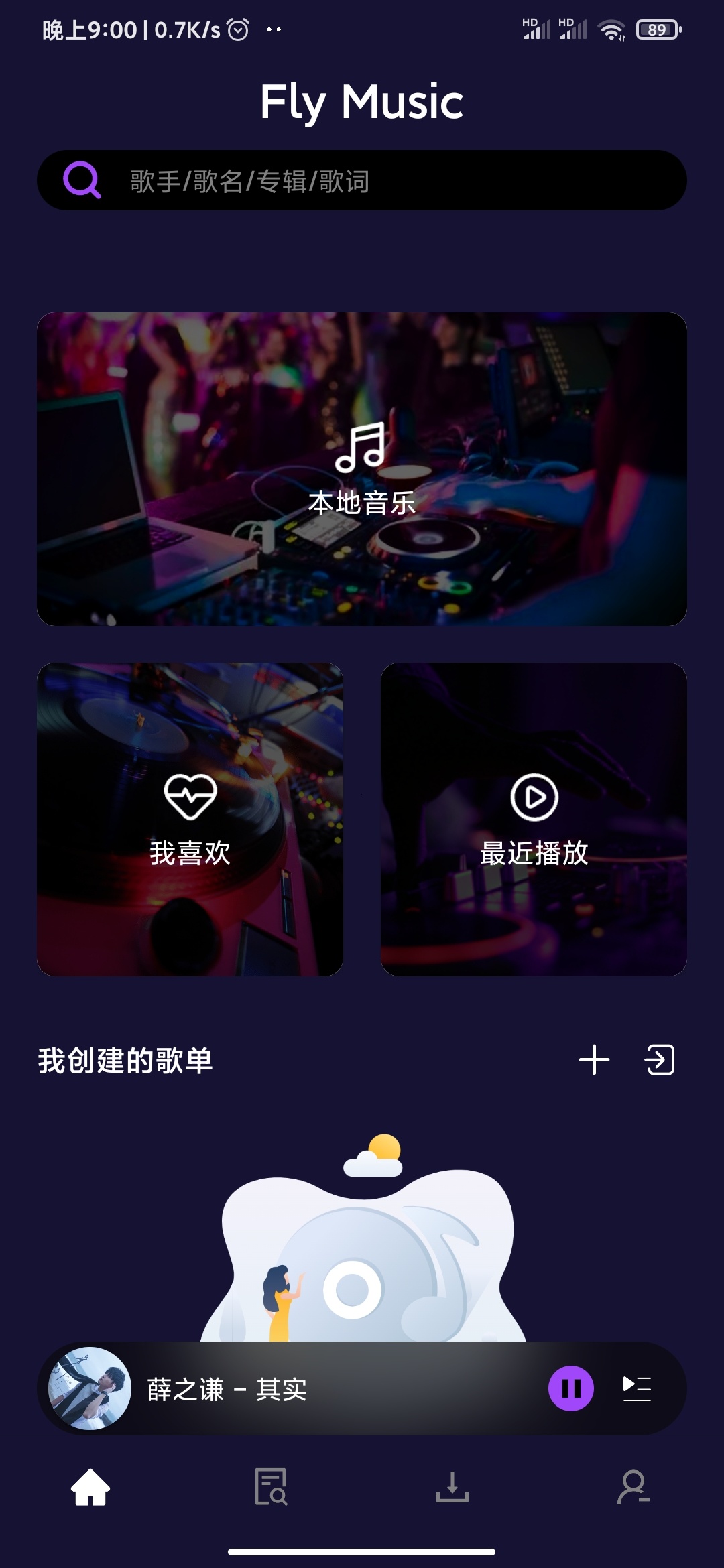Switch to the music search tab
Image resolution: width=724 pixels, height=1568 pixels.
(x=271, y=1487)
